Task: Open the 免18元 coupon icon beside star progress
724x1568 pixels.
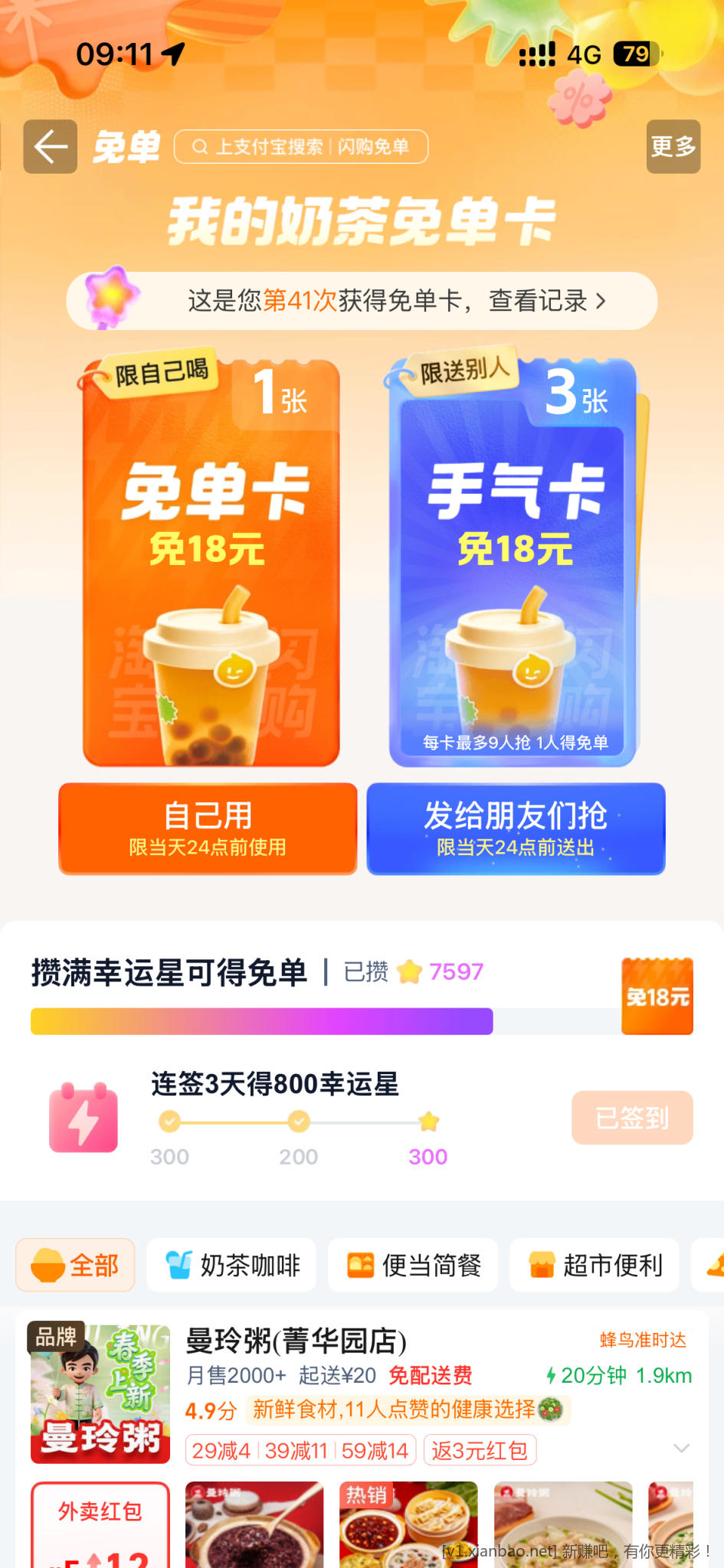Action: point(657,995)
